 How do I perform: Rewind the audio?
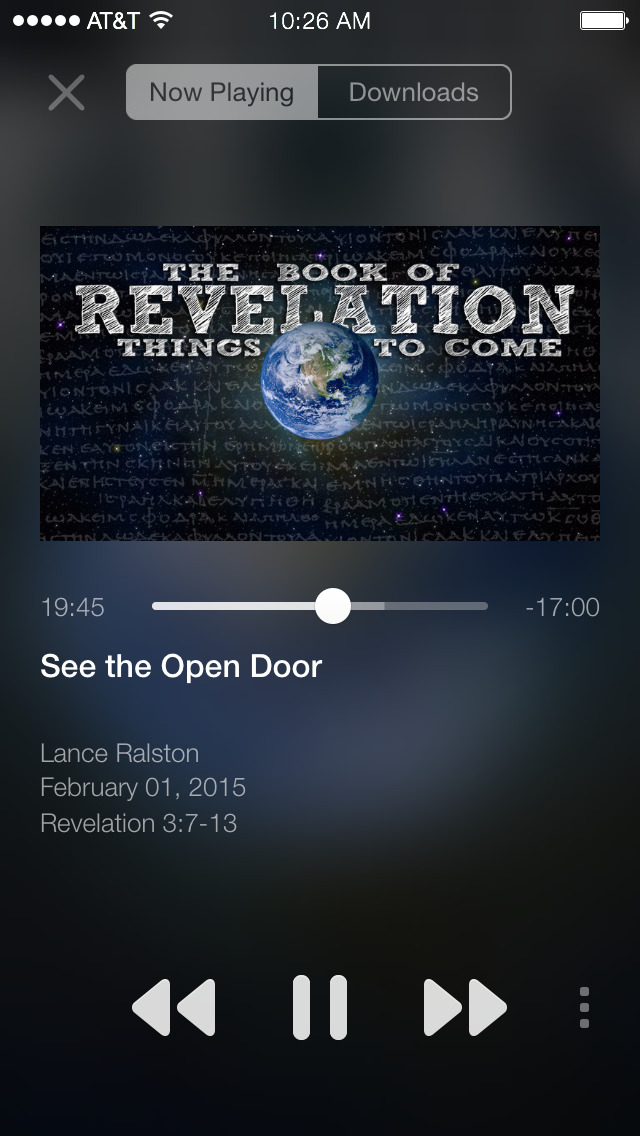pos(174,1007)
